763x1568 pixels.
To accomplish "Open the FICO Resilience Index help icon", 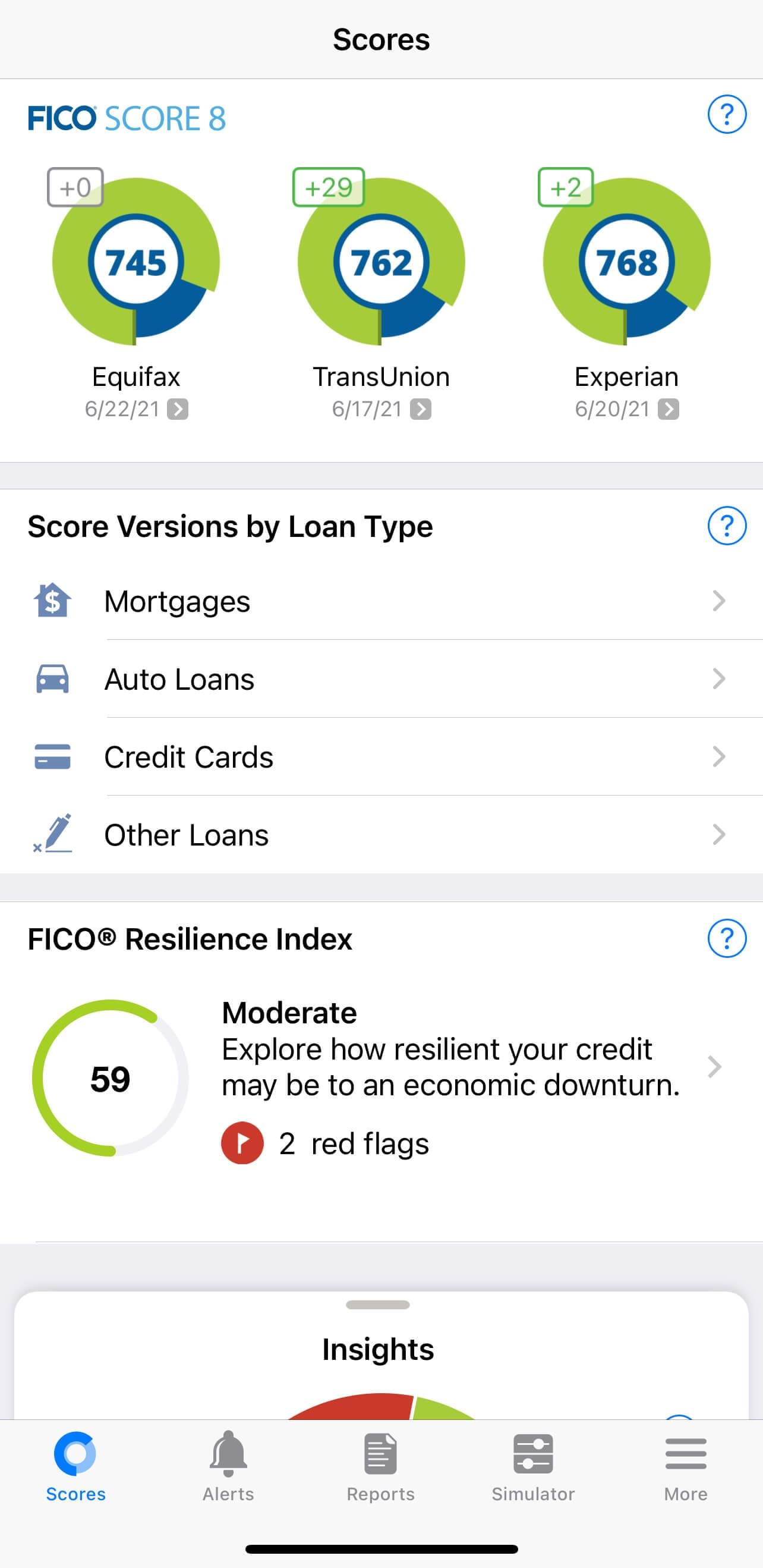I will pos(727,939).
